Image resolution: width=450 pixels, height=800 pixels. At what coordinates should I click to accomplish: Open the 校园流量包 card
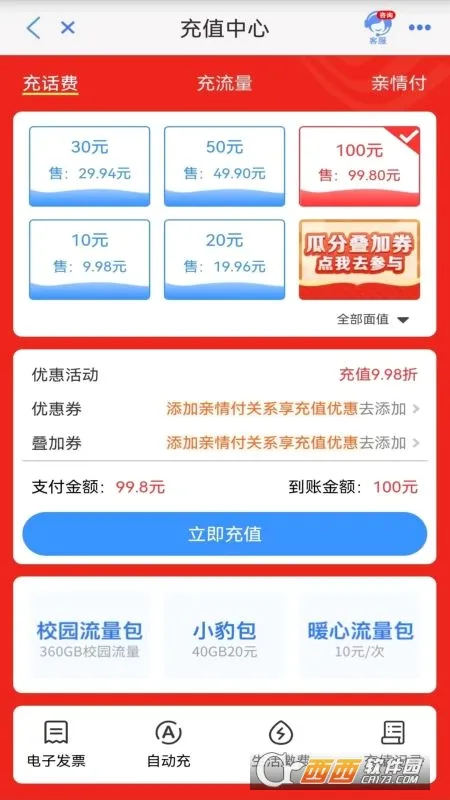pos(90,636)
